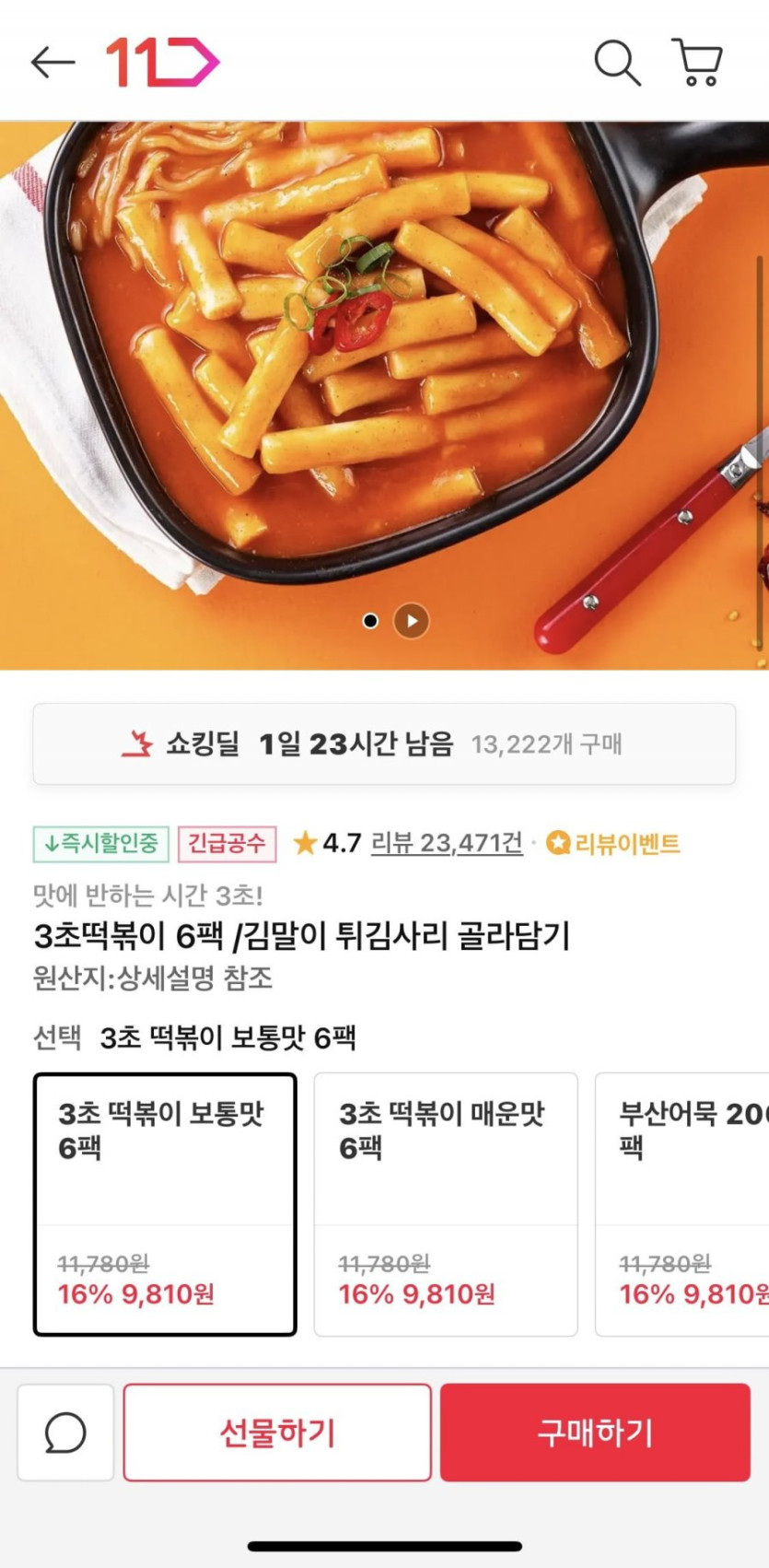The width and height of the screenshot is (769, 1568).
Task: Select 3초 떡볶이 보통맛 6팩 option
Action: (165, 1204)
